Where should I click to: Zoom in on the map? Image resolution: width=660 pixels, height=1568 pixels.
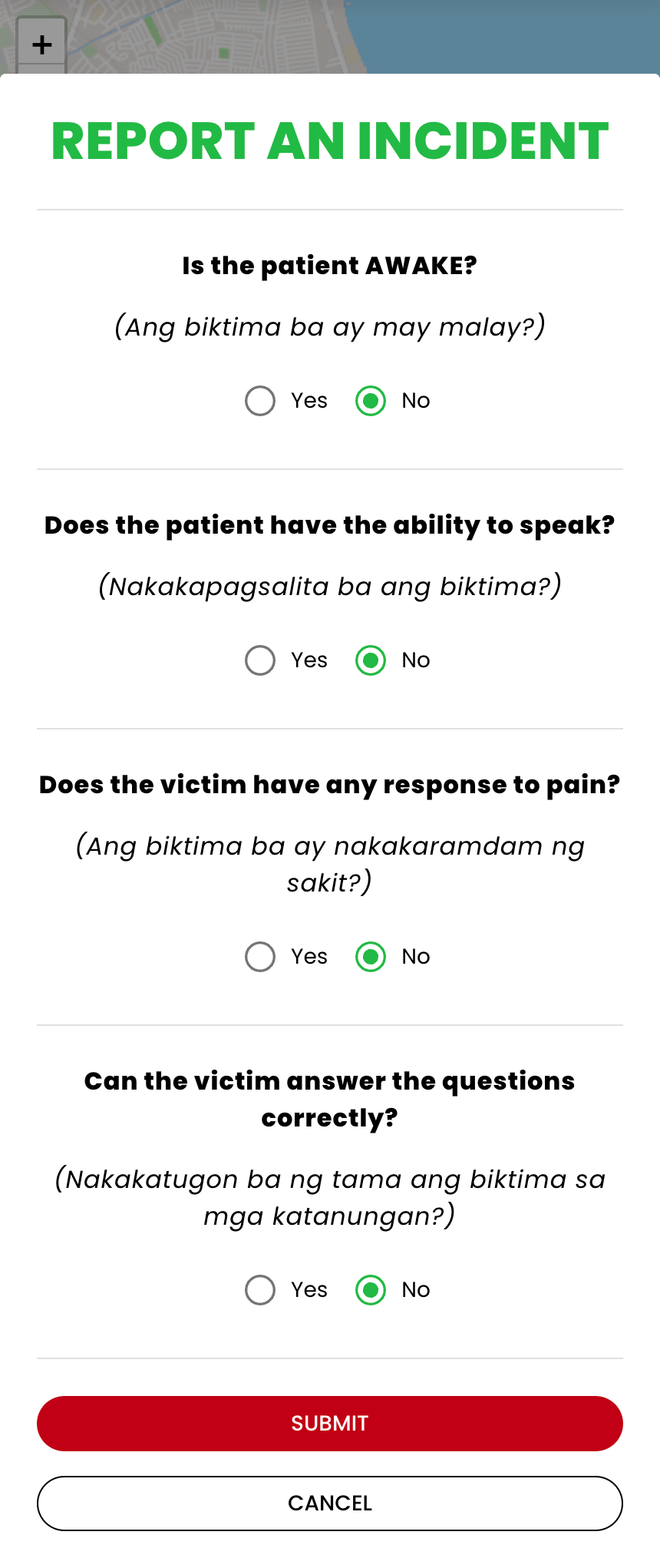pos(42,45)
